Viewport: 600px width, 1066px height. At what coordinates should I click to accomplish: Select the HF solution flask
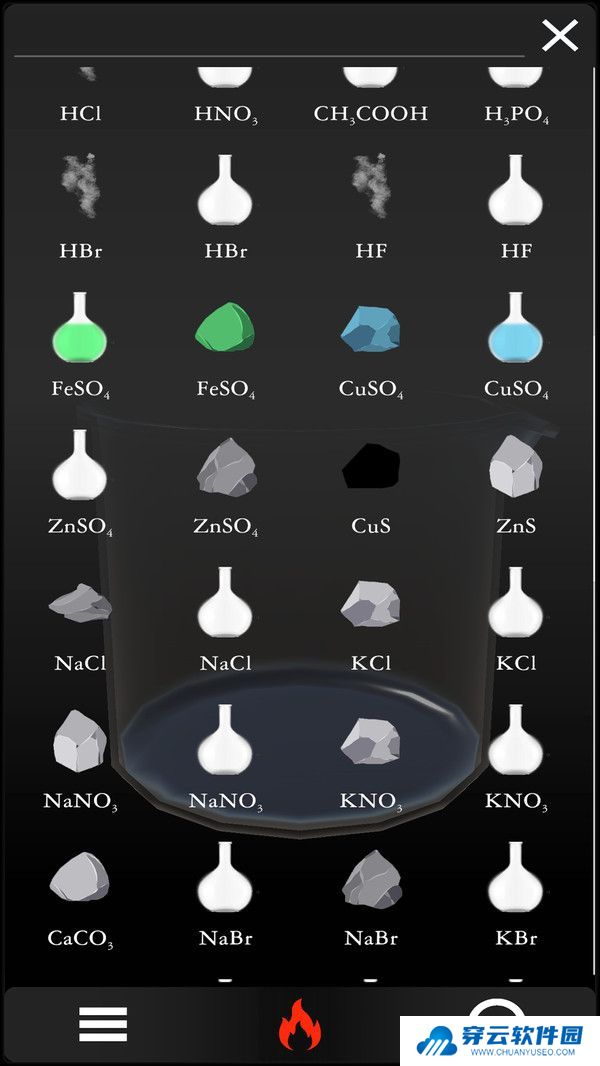click(515, 189)
